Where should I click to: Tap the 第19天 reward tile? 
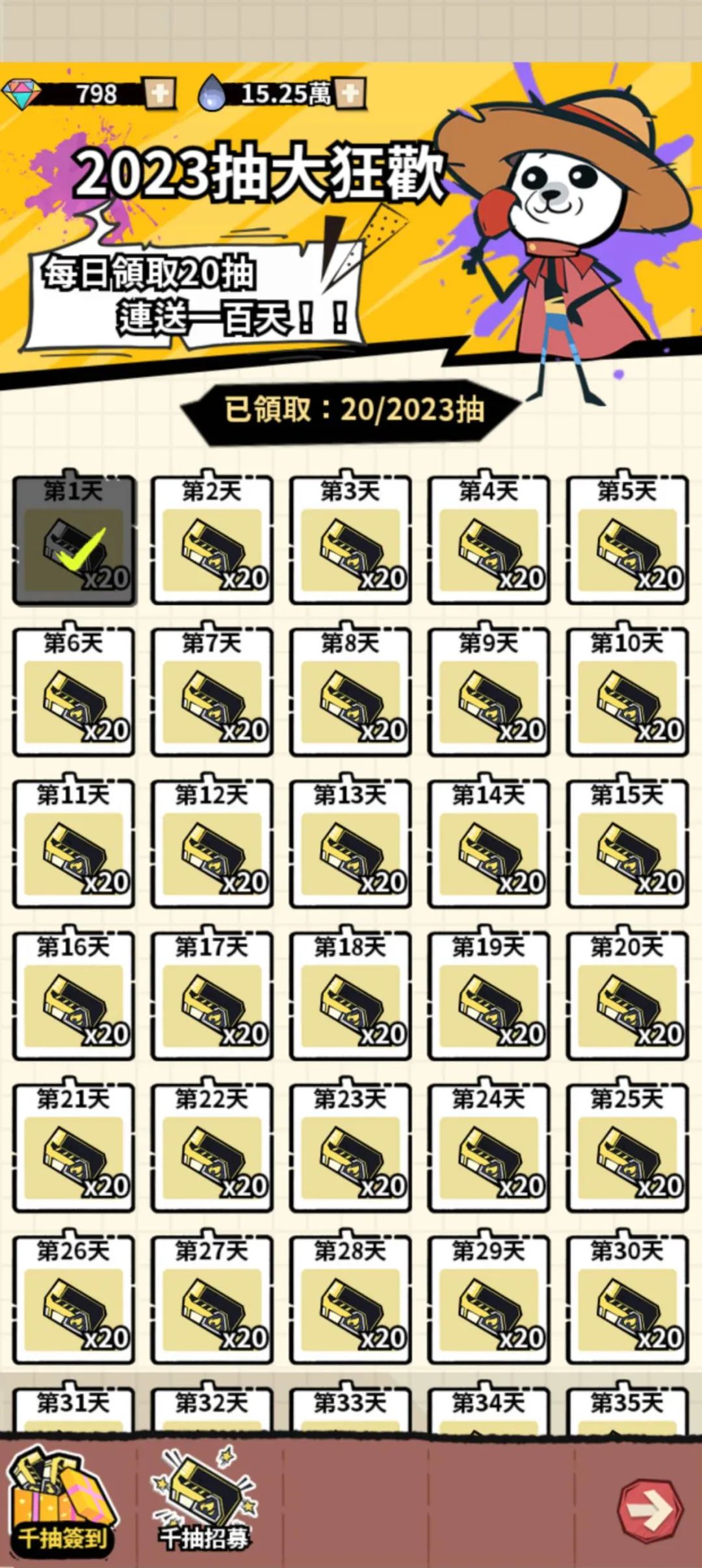[489, 996]
